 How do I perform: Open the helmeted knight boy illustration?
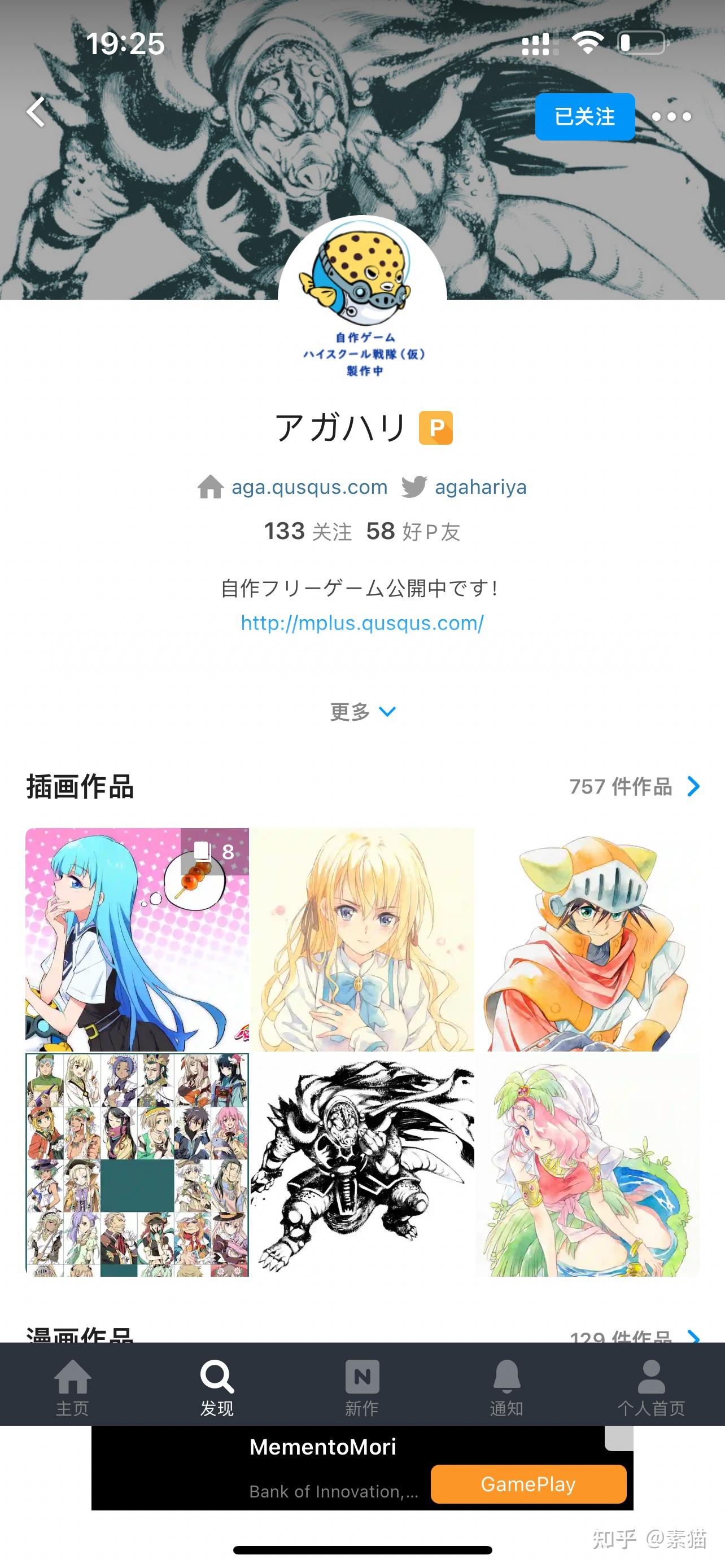click(x=588, y=939)
